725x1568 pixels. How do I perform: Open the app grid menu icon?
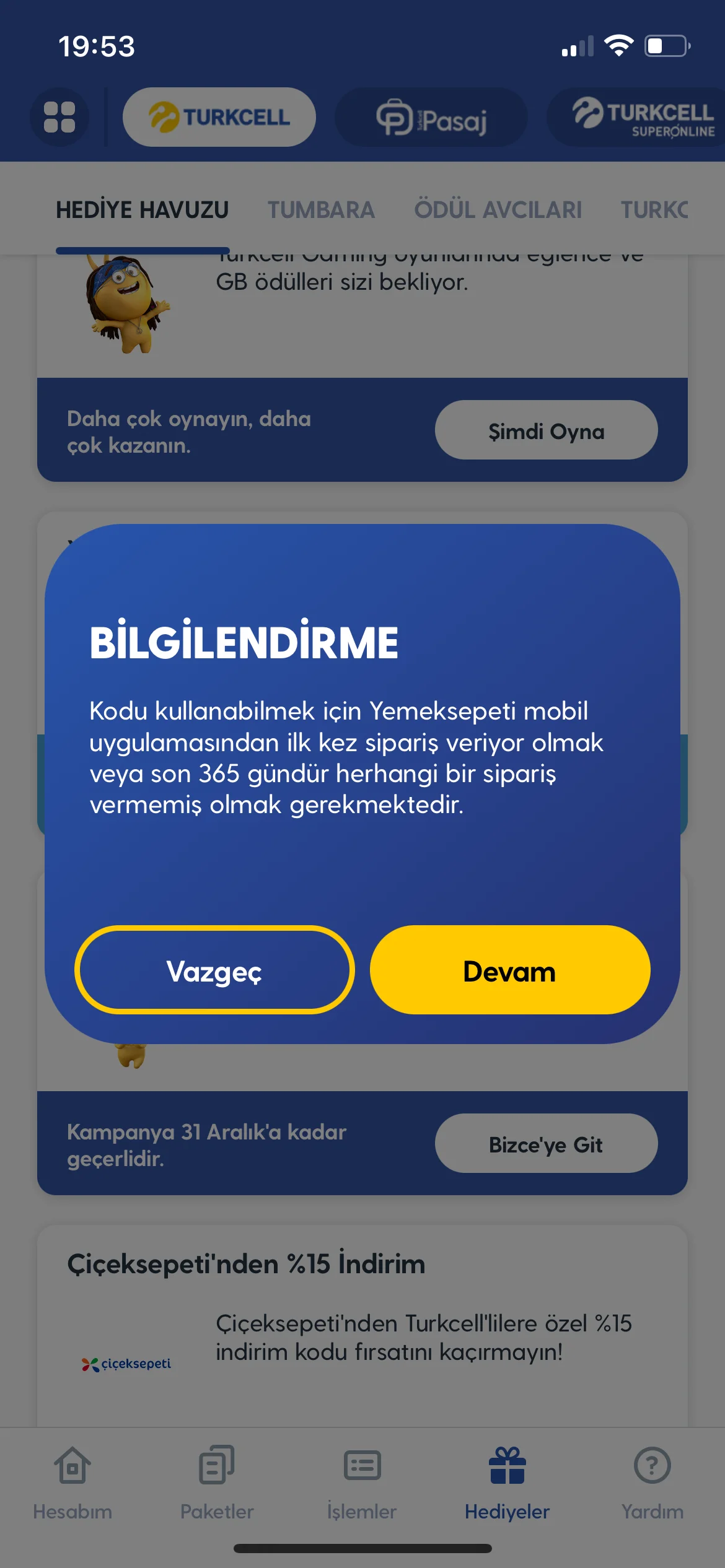pyautogui.click(x=59, y=117)
